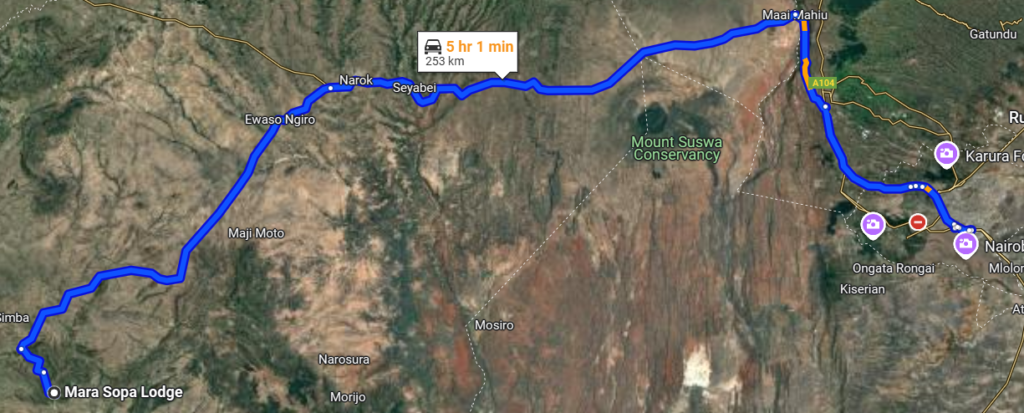
Task: Open the Karura Forest attraction pin
Action: [x=946, y=153]
